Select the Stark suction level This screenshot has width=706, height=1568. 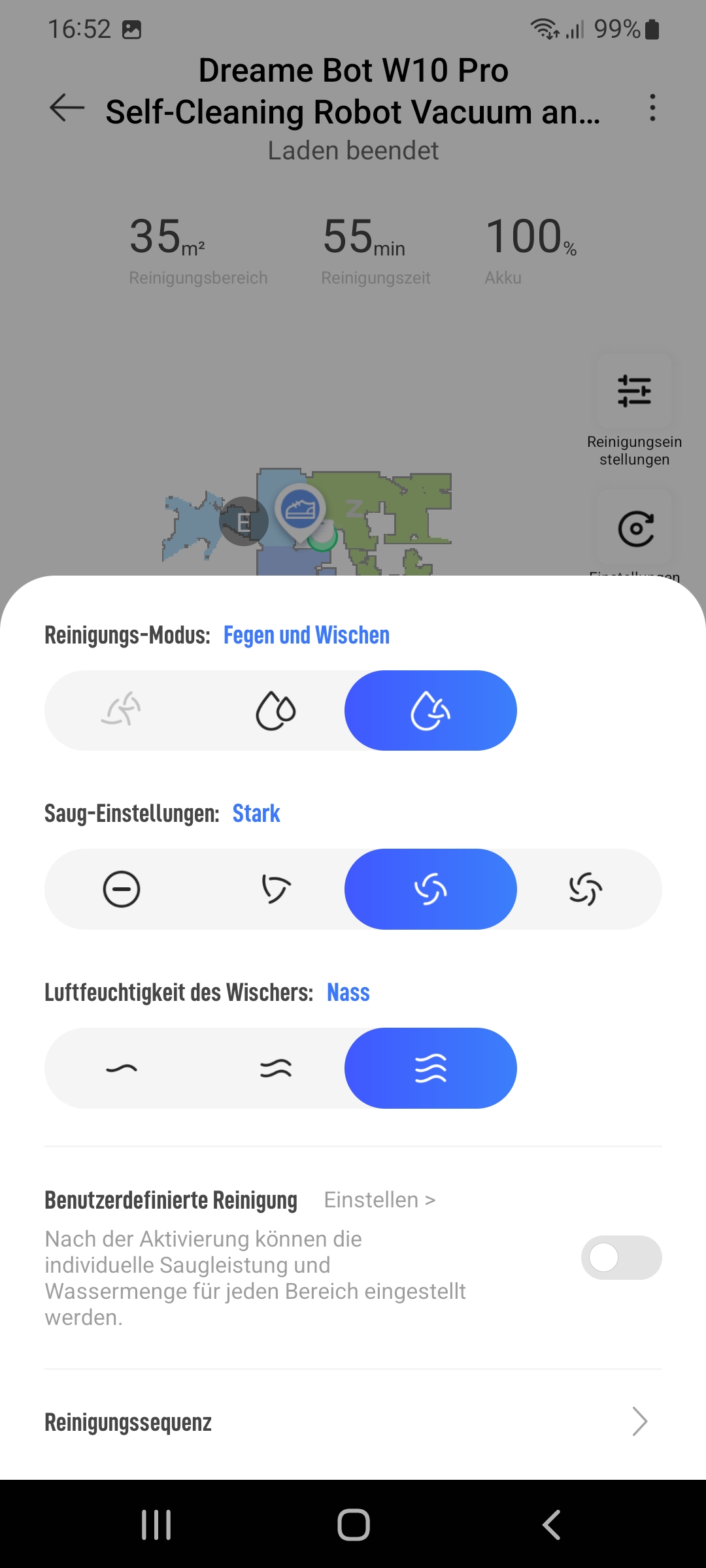coord(431,889)
